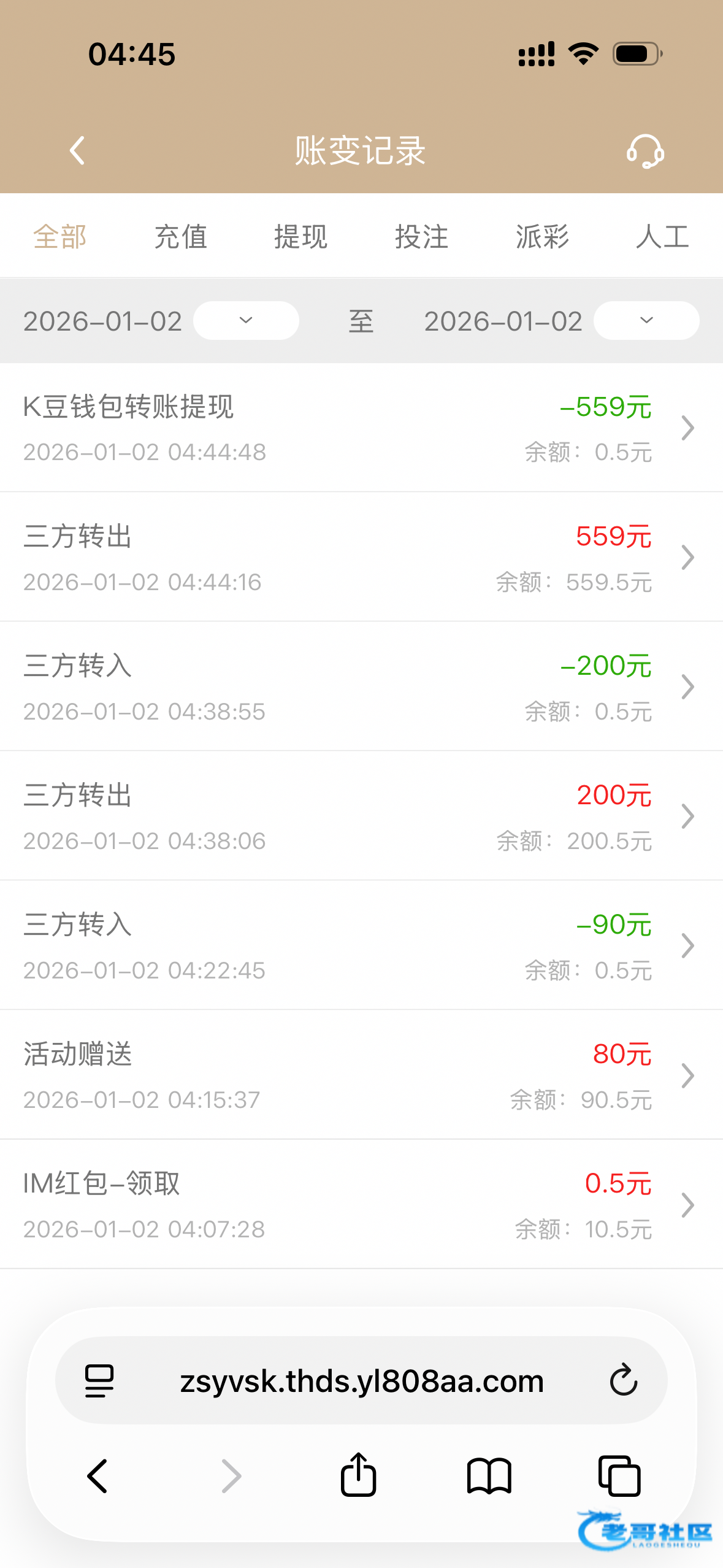Reload the page in browser
This screenshot has width=723, height=1568.
[x=624, y=1380]
